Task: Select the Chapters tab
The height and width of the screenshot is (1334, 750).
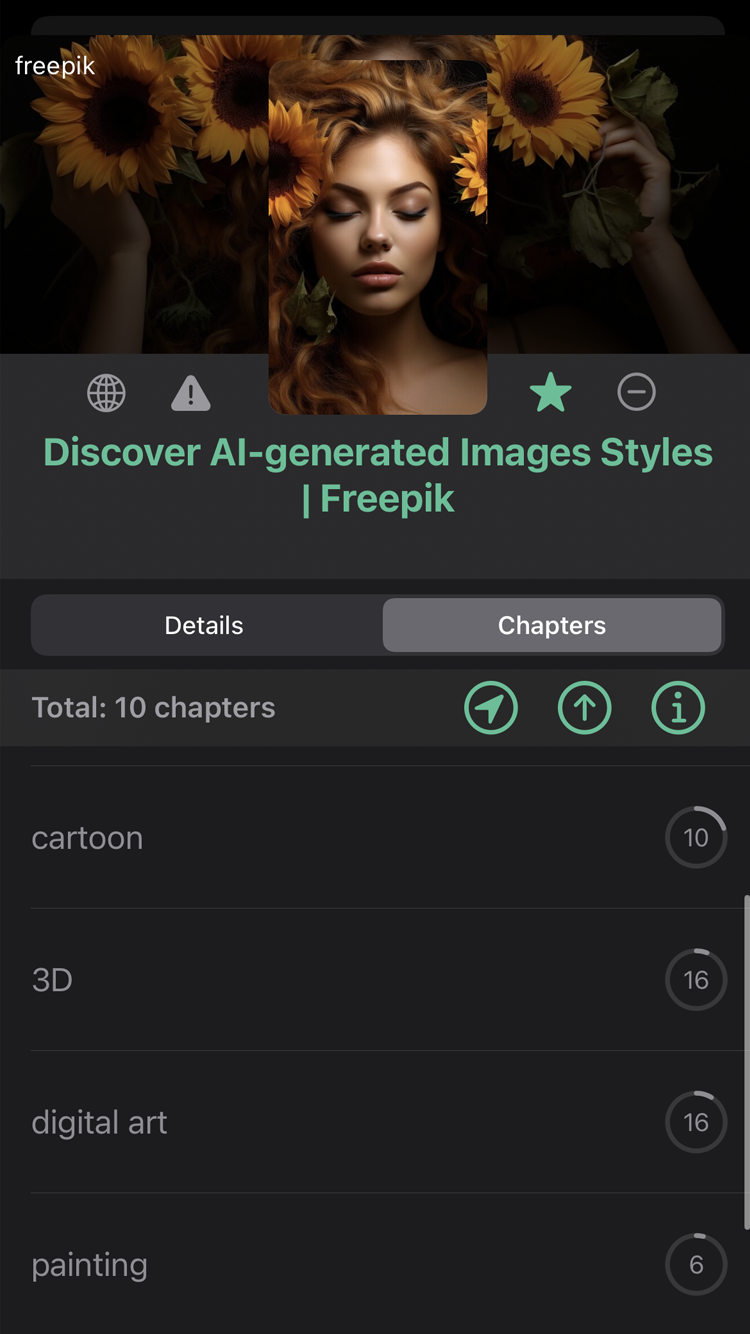Action: tap(552, 626)
